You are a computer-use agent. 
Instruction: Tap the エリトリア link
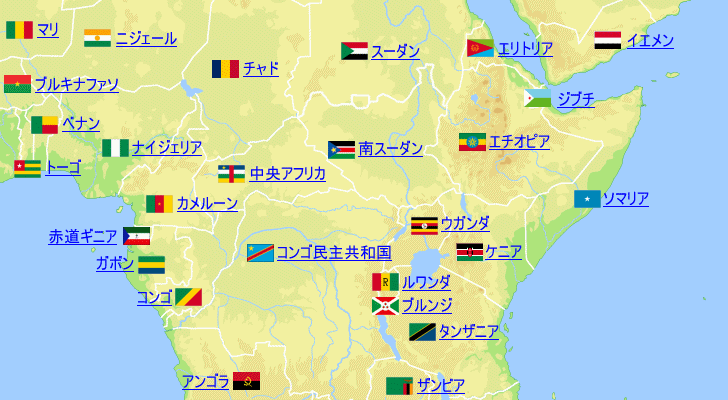click(525, 48)
